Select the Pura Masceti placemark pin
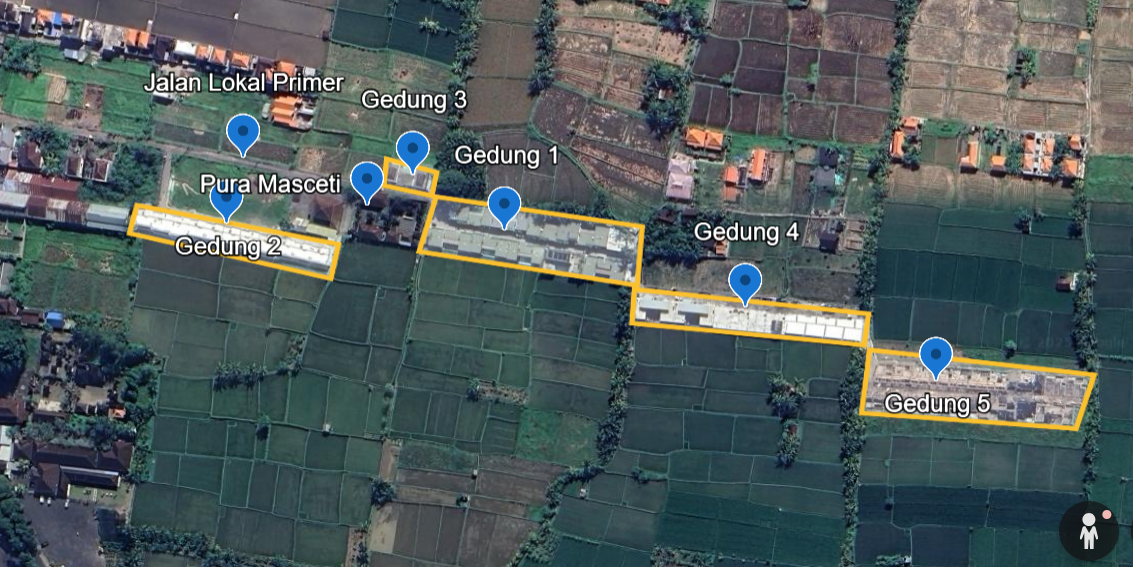 [x=367, y=181]
